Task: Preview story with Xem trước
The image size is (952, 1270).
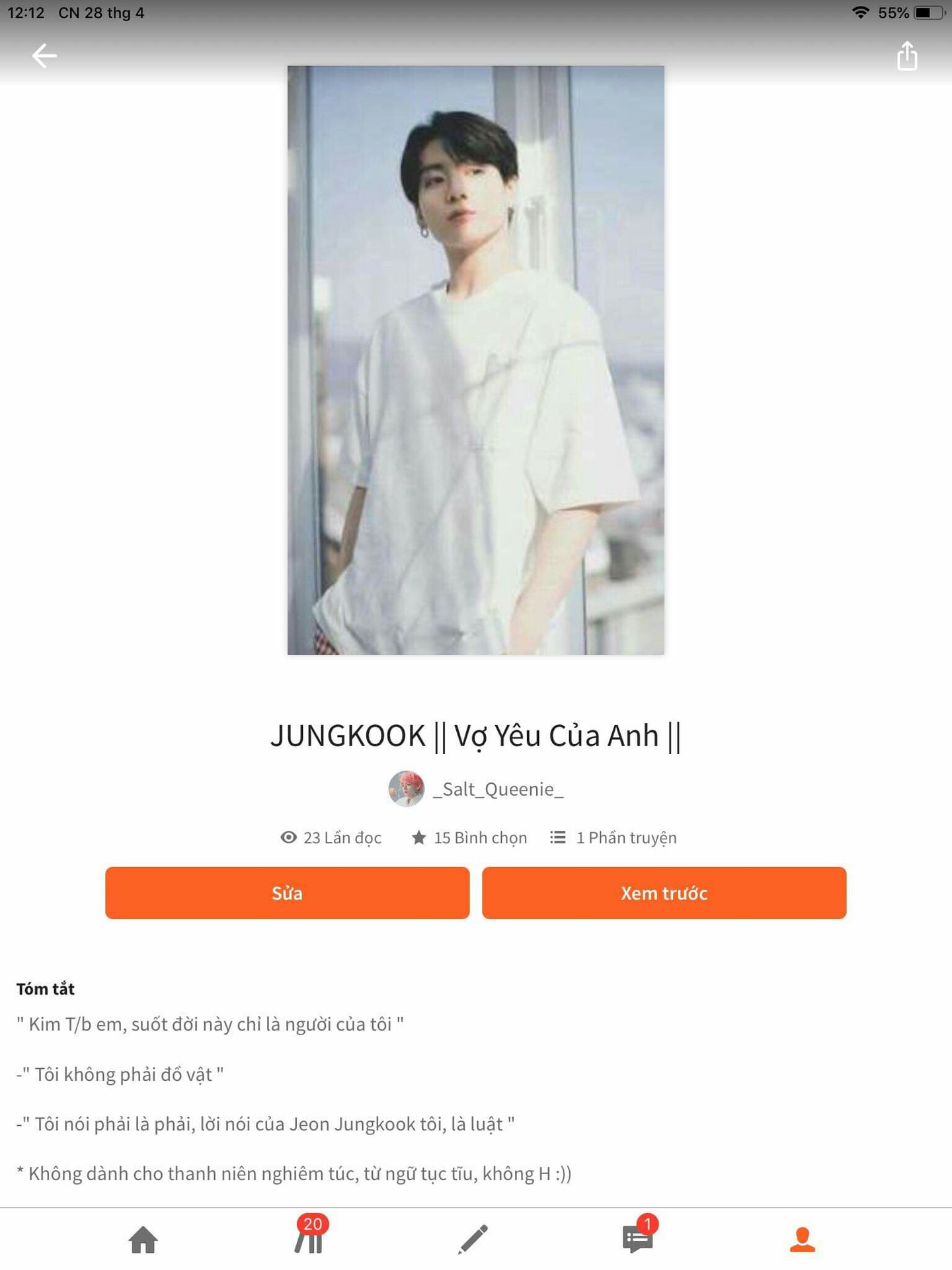Action: coord(664,893)
